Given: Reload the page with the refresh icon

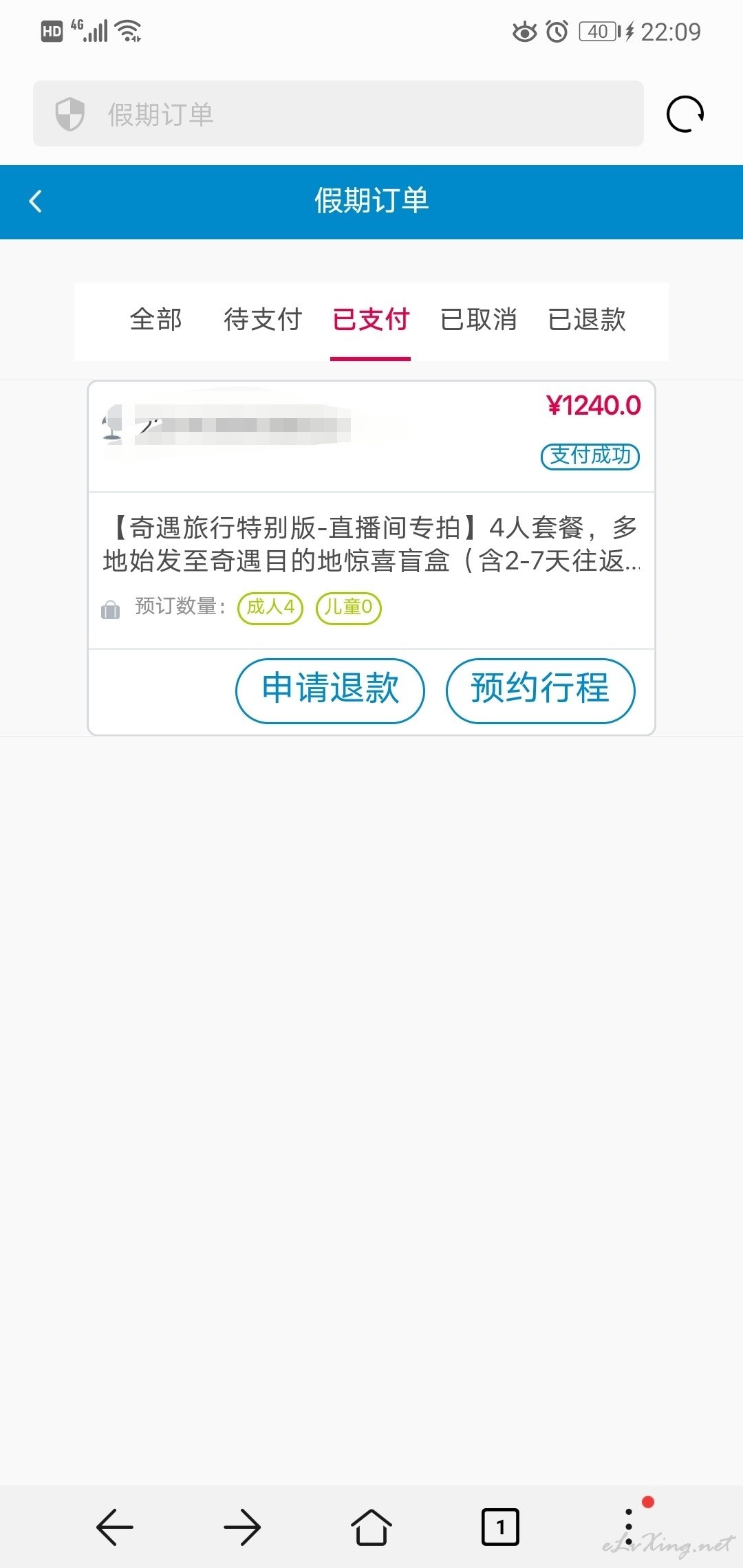Looking at the screenshot, I should tap(685, 114).
